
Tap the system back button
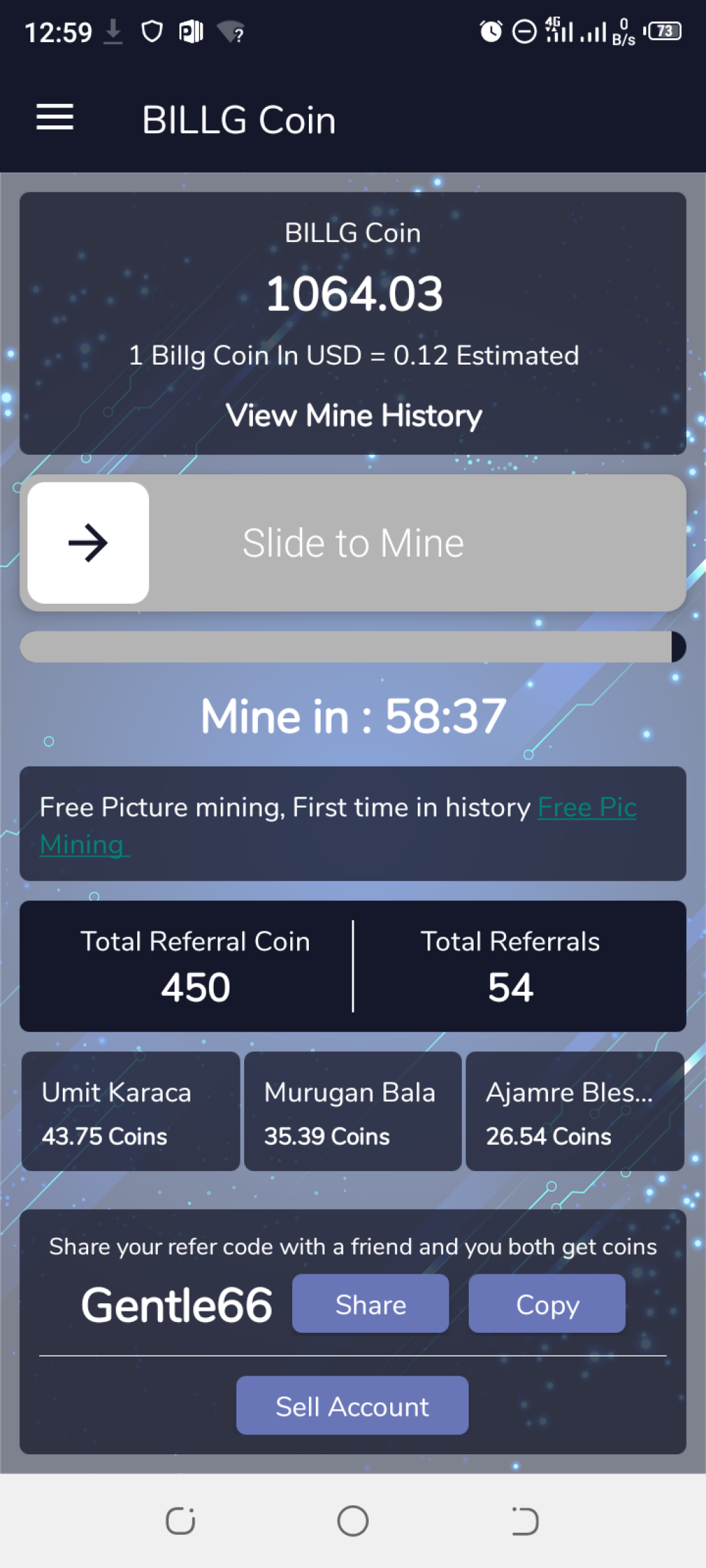click(525, 1521)
